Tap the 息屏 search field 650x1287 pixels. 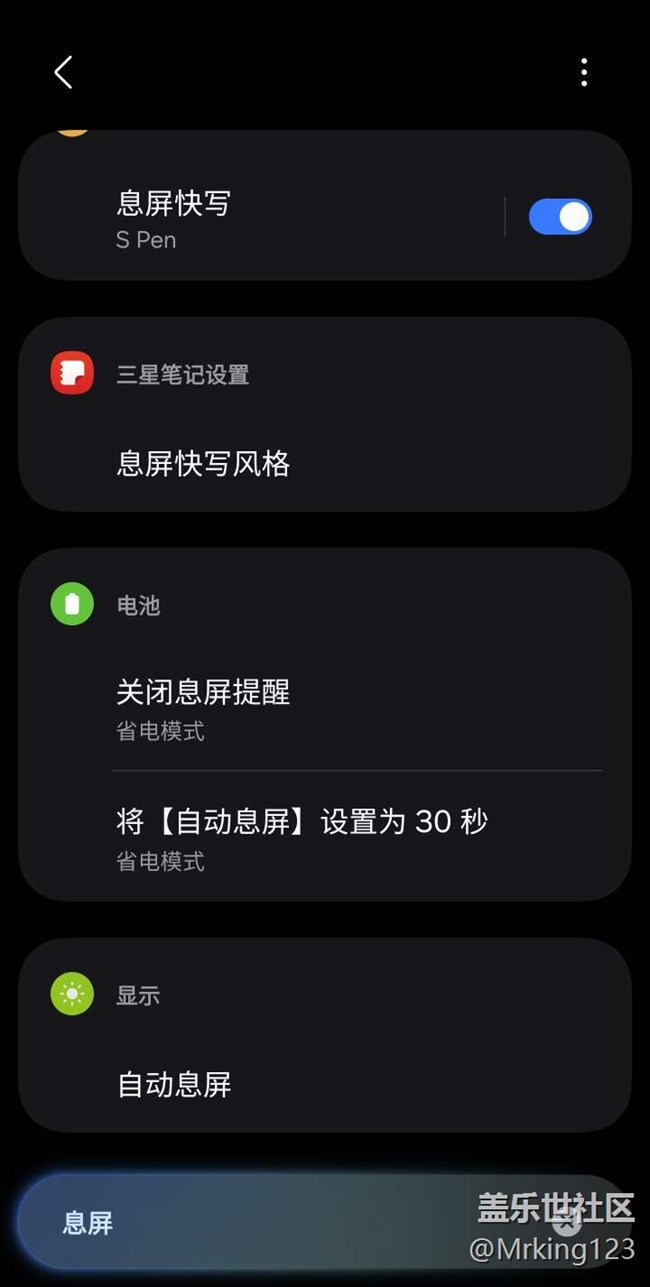coord(250,1222)
